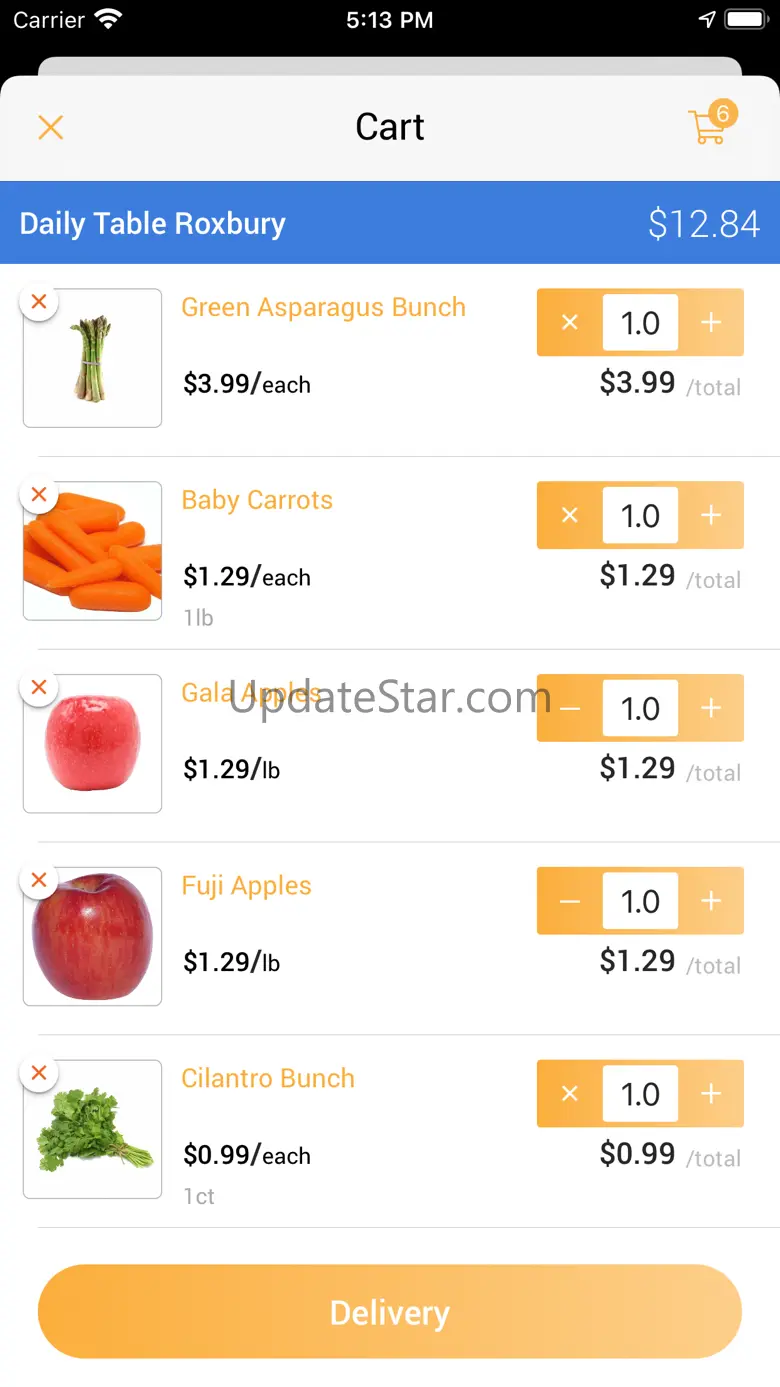Edit the Green Asparagus Bunch quantity field
Image resolution: width=780 pixels, height=1387 pixels.
tap(640, 323)
